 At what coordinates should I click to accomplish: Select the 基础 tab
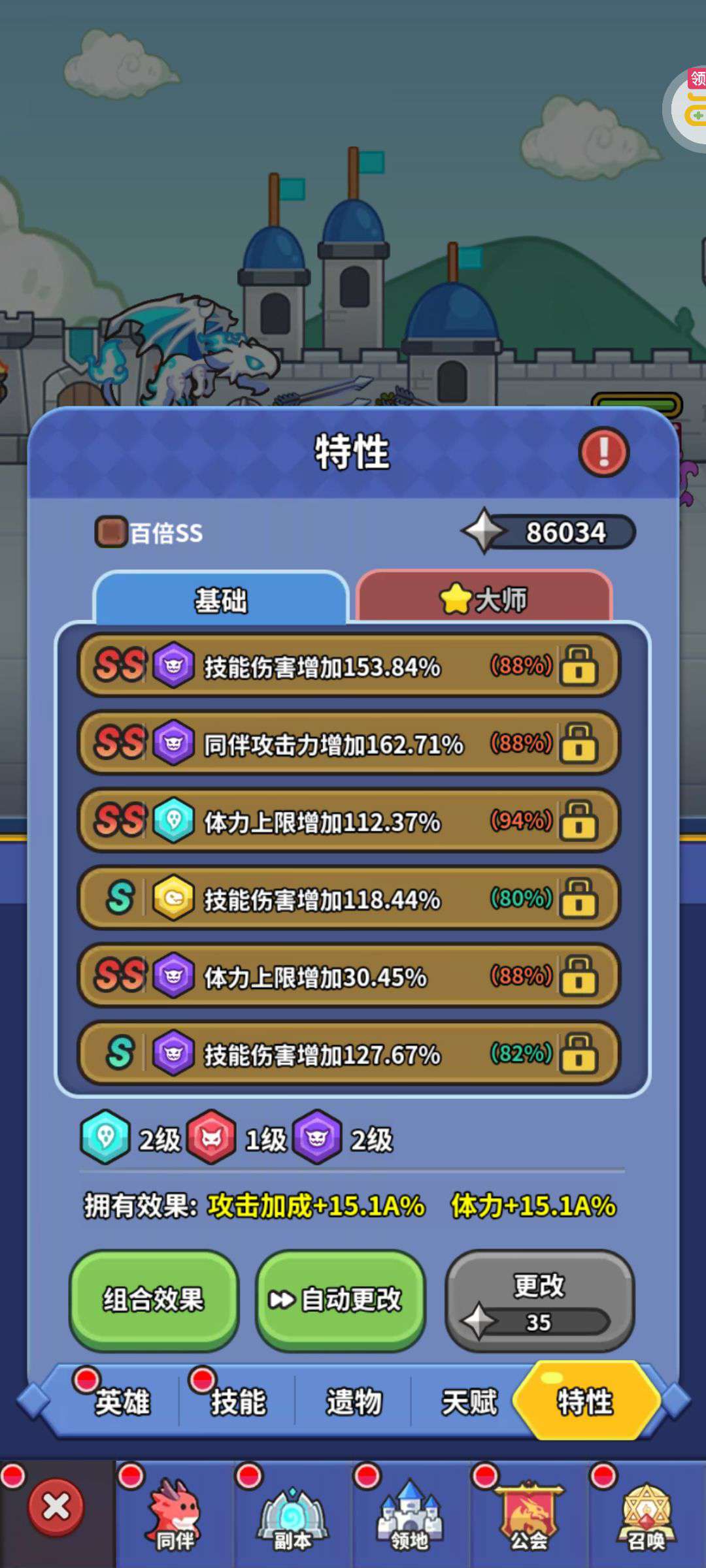[221, 599]
